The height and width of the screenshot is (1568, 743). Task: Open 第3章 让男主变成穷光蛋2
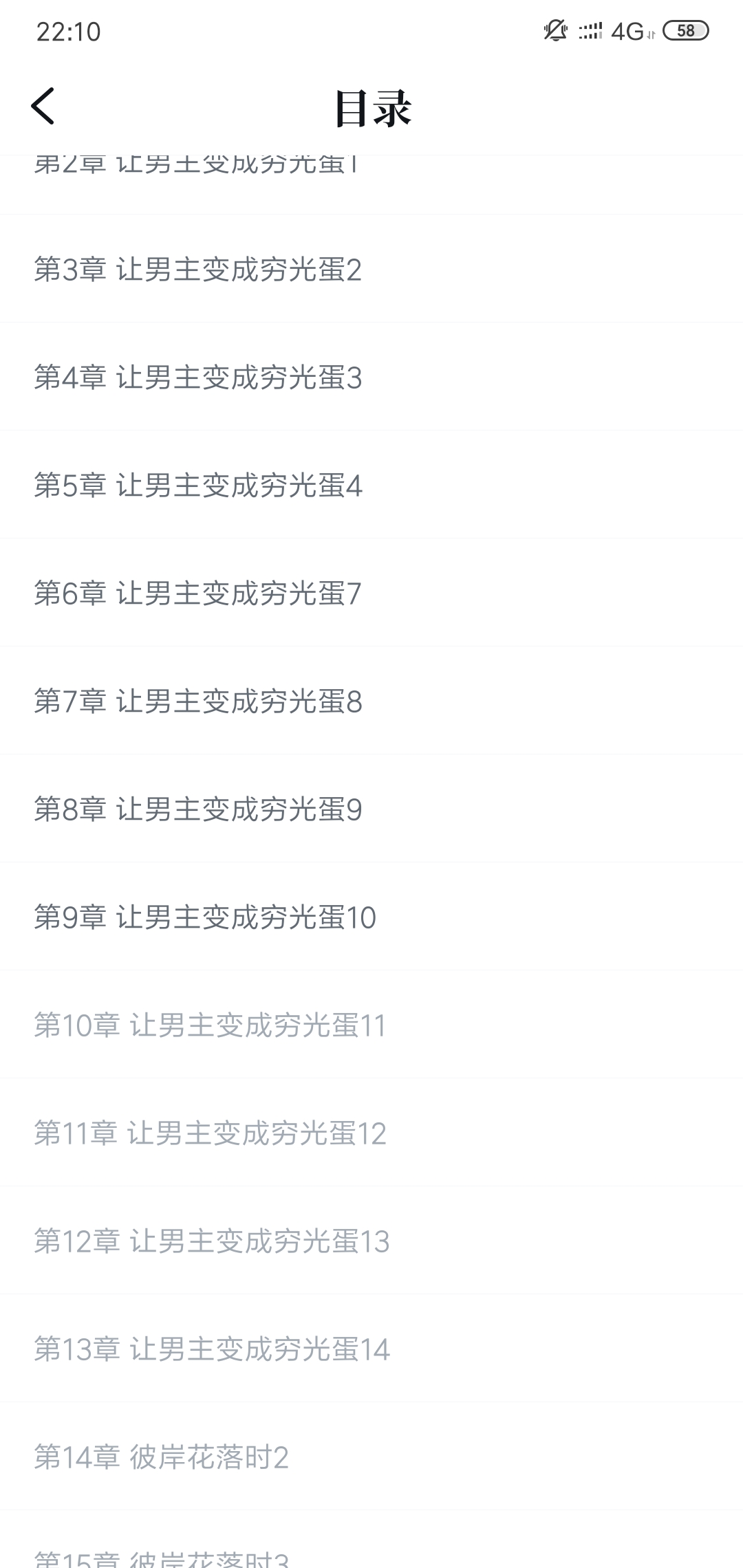coord(371,269)
